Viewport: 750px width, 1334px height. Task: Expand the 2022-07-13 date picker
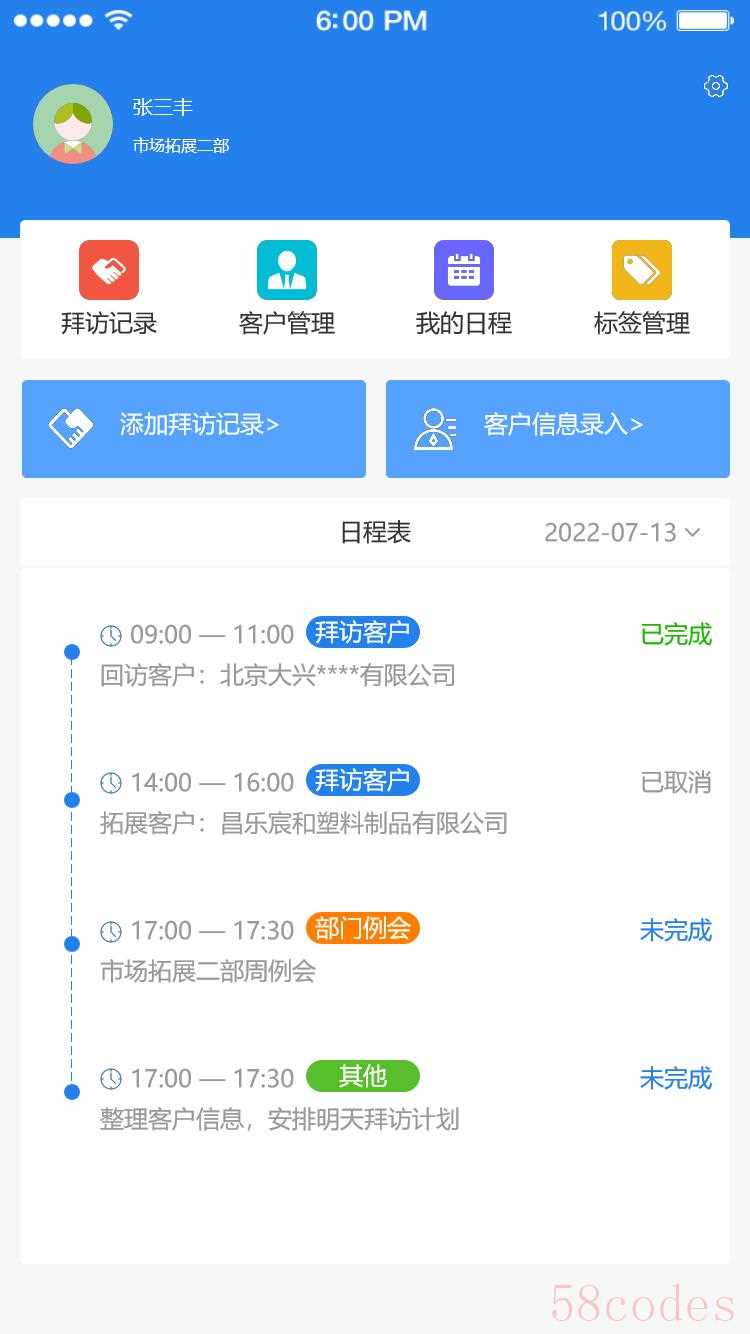[622, 532]
